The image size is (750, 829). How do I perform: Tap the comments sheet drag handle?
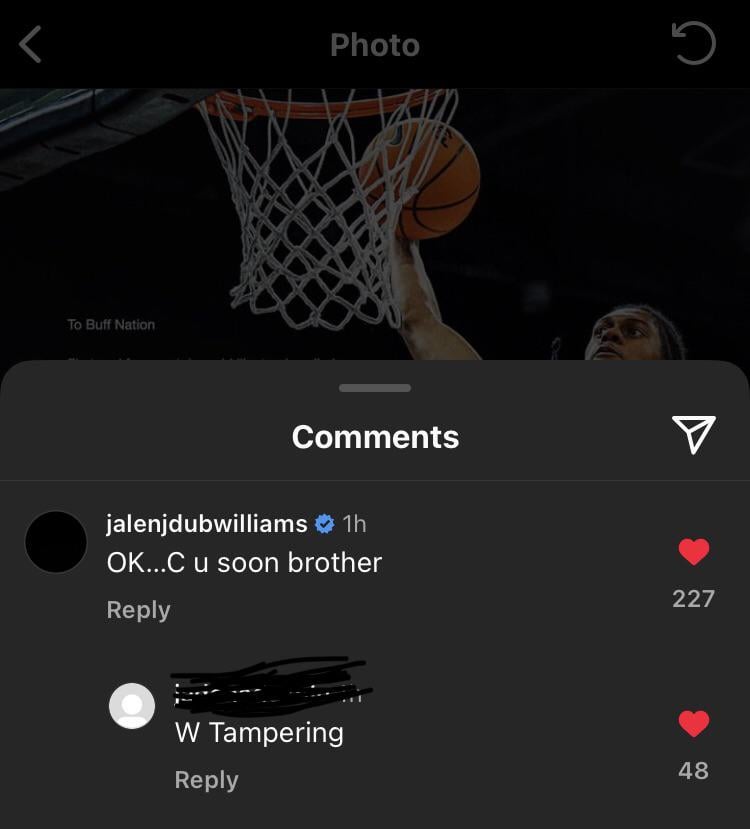coord(375,388)
